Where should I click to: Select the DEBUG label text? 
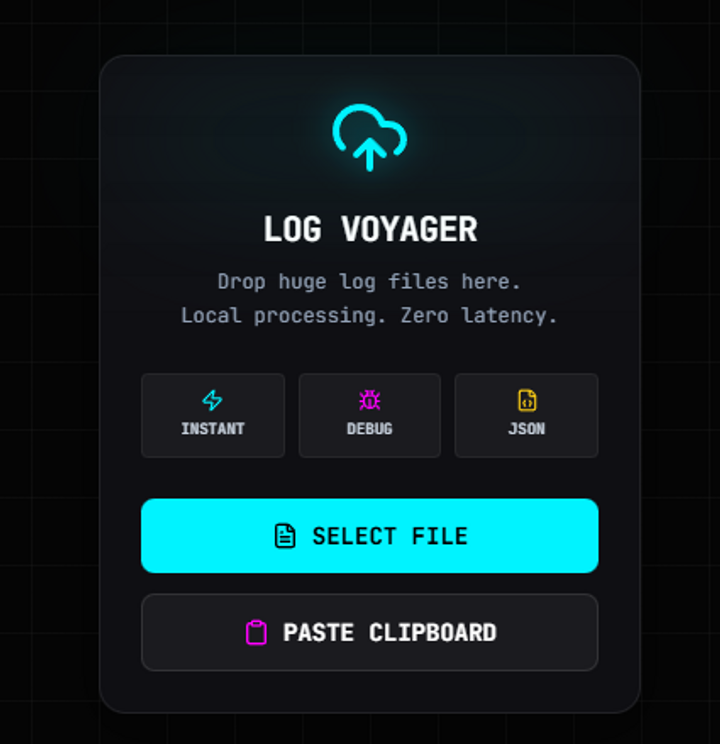369,429
